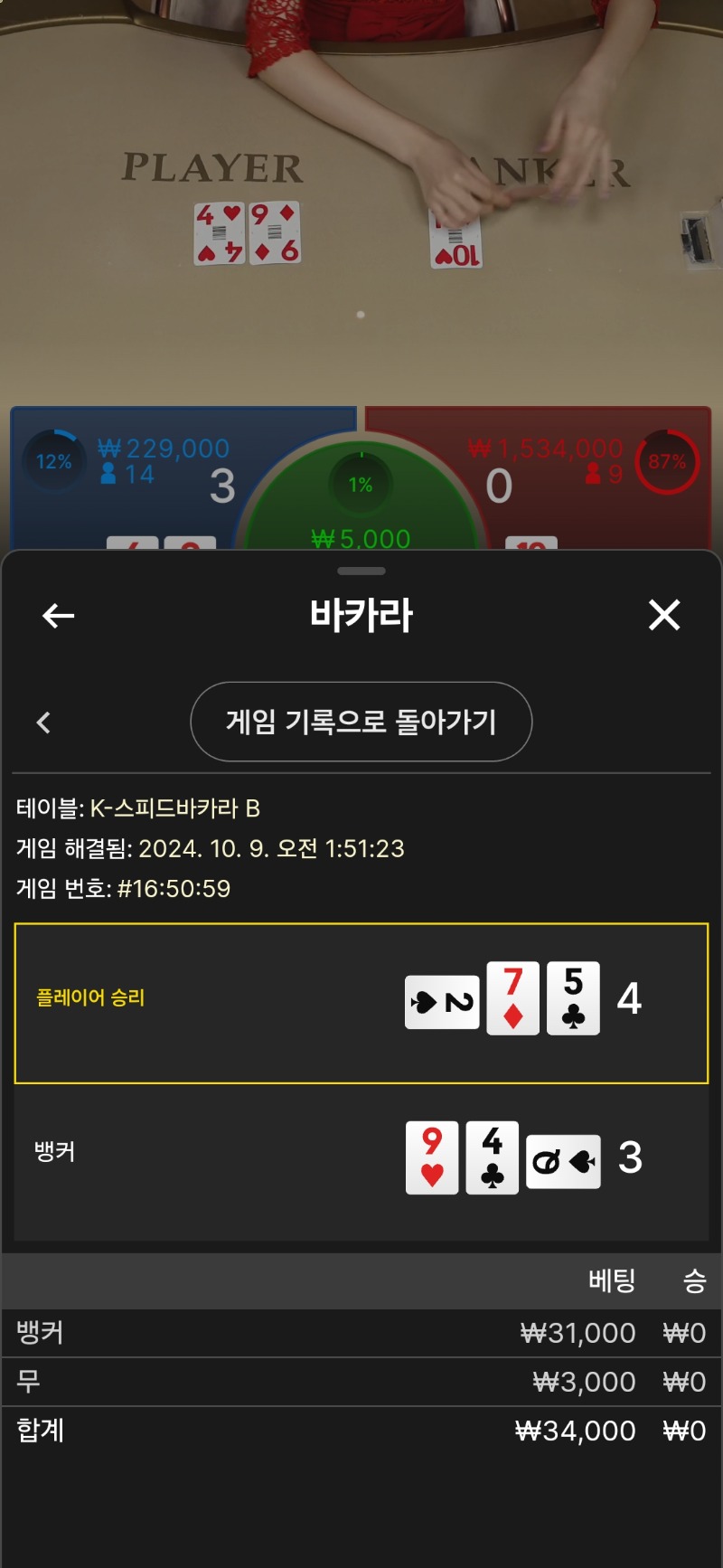
Task: Go back with the top-left arrow
Action: click(x=59, y=616)
